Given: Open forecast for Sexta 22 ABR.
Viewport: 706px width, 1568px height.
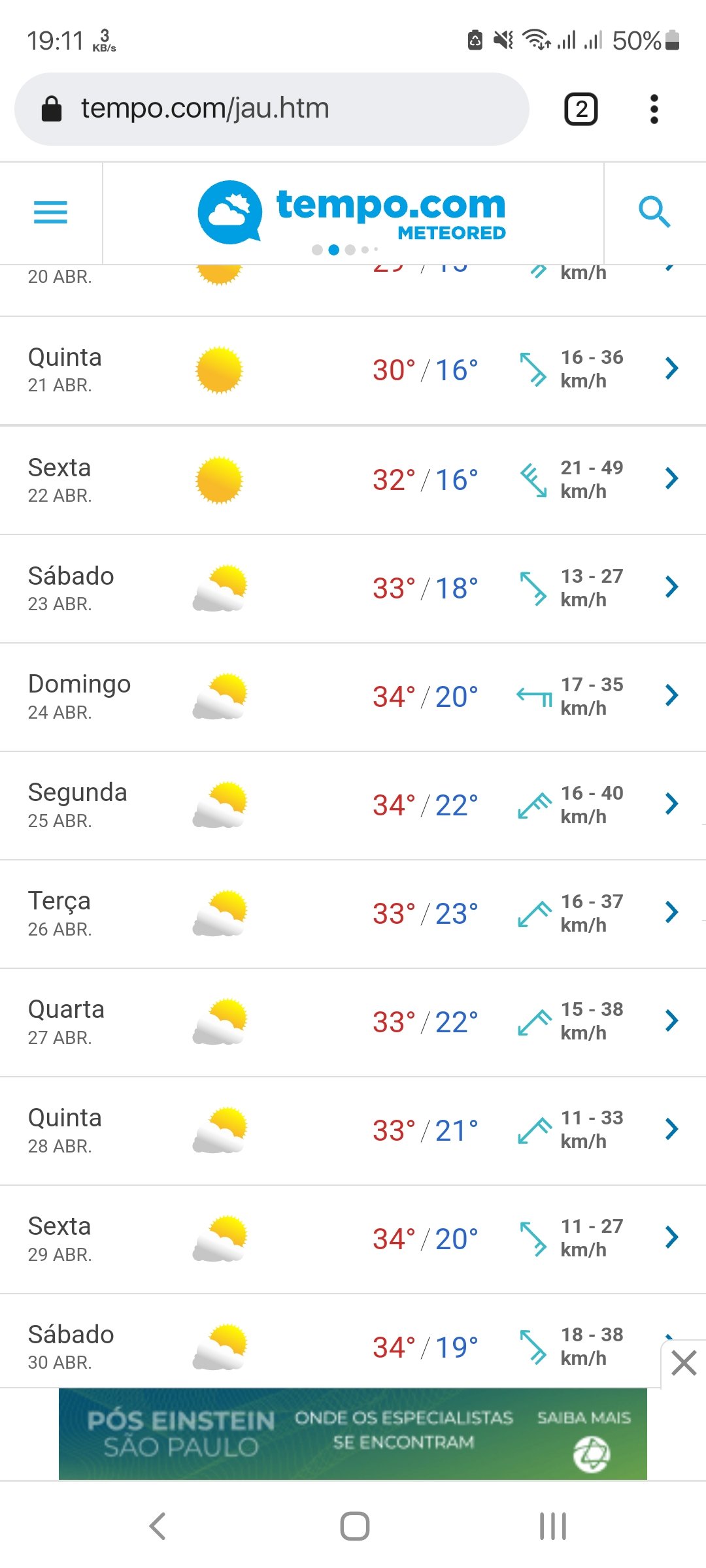Looking at the screenshot, I should pos(353,480).
